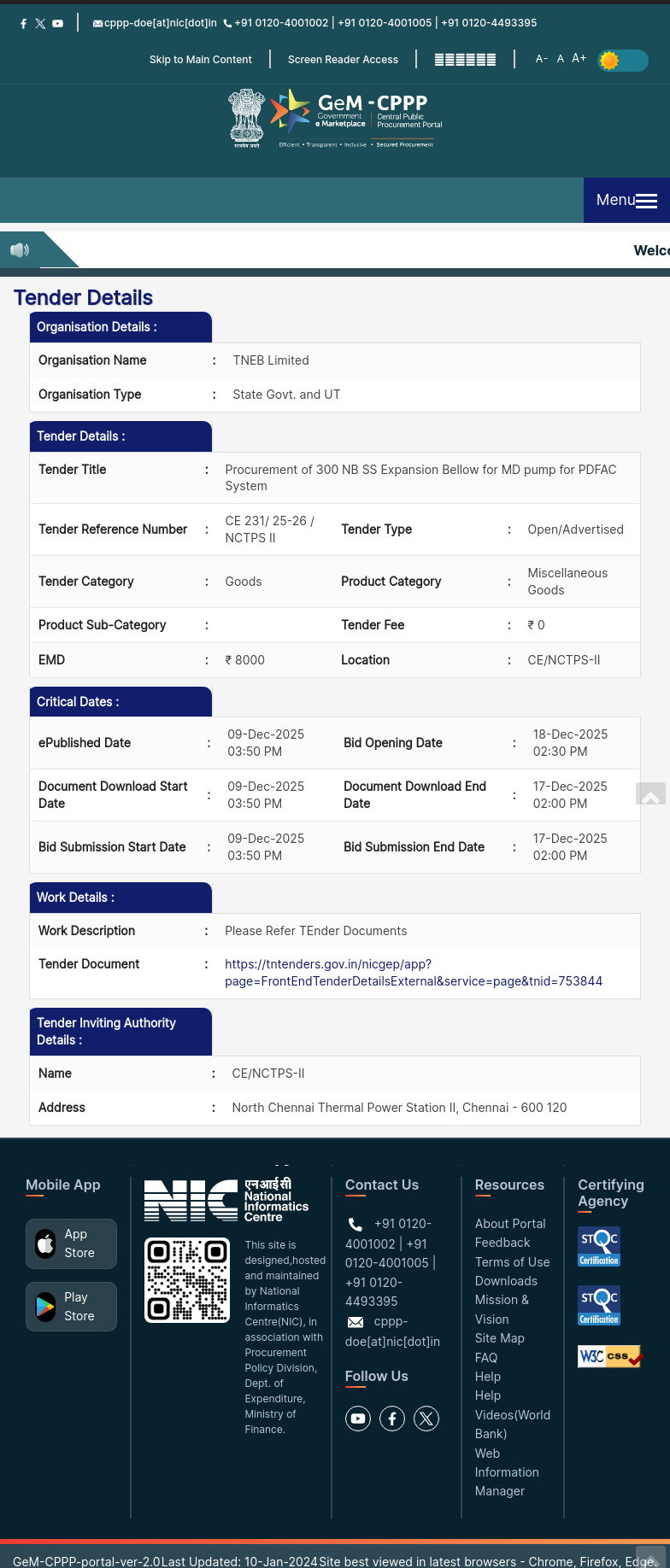The width and height of the screenshot is (670, 1568).
Task: Toggle the speaker audio icon
Action: tap(19, 249)
